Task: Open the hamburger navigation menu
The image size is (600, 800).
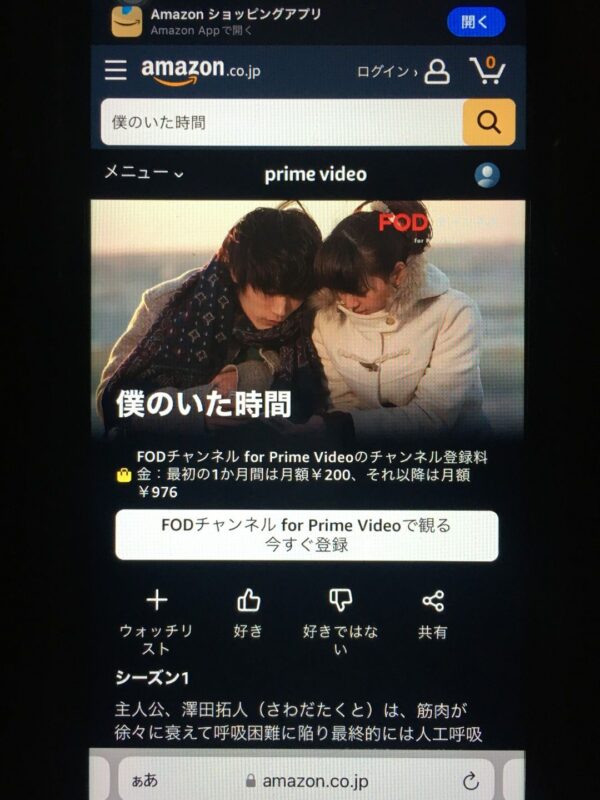Action: pos(116,70)
